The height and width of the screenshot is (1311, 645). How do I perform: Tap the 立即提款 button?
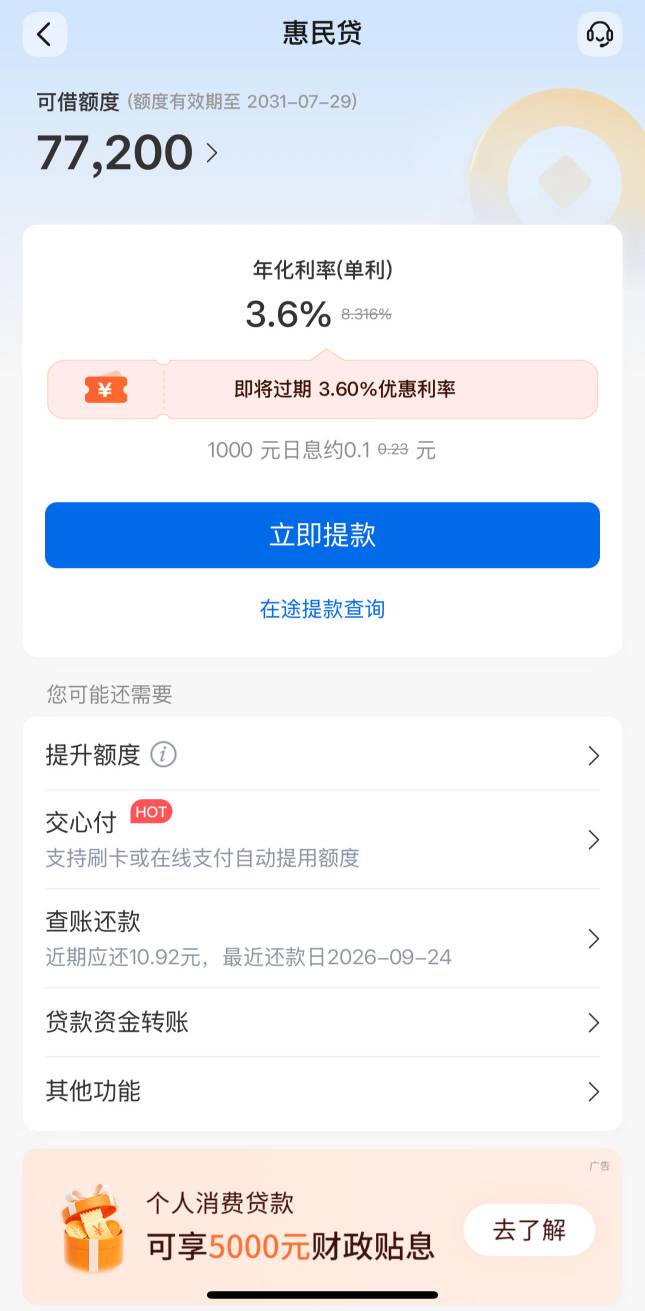(322, 535)
